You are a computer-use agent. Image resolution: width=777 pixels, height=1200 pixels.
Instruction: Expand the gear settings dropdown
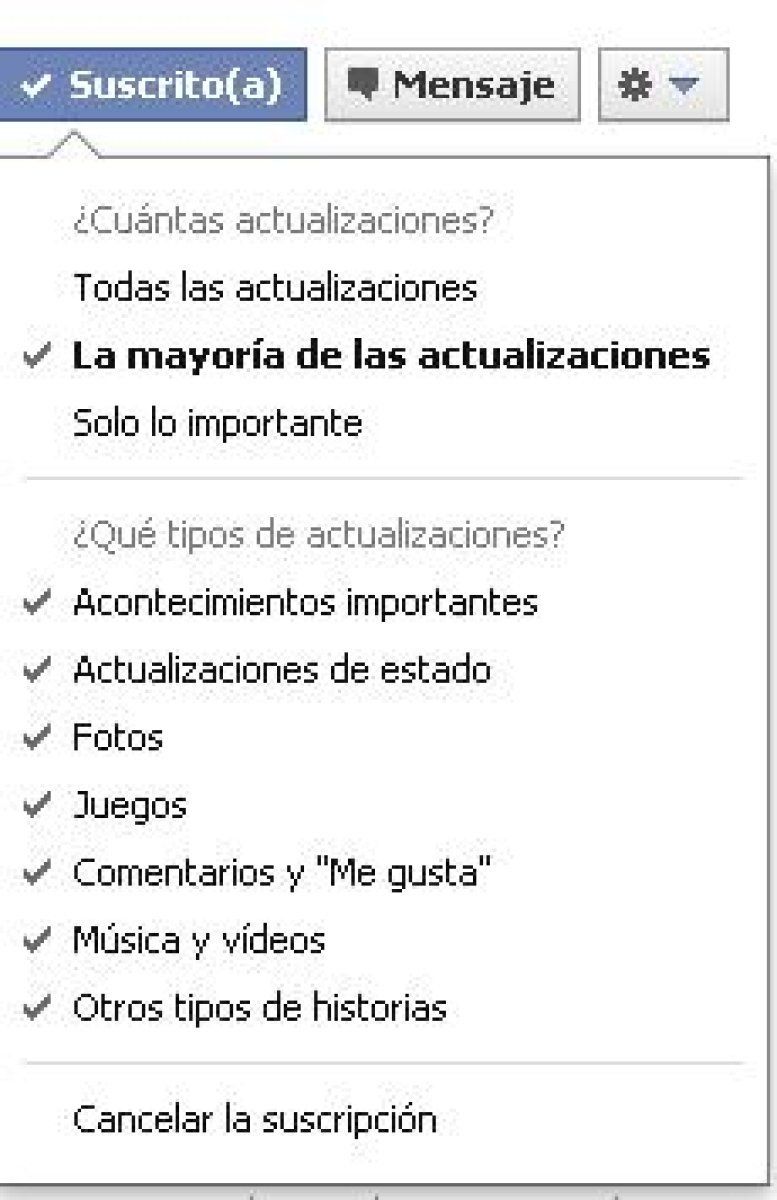coord(663,85)
